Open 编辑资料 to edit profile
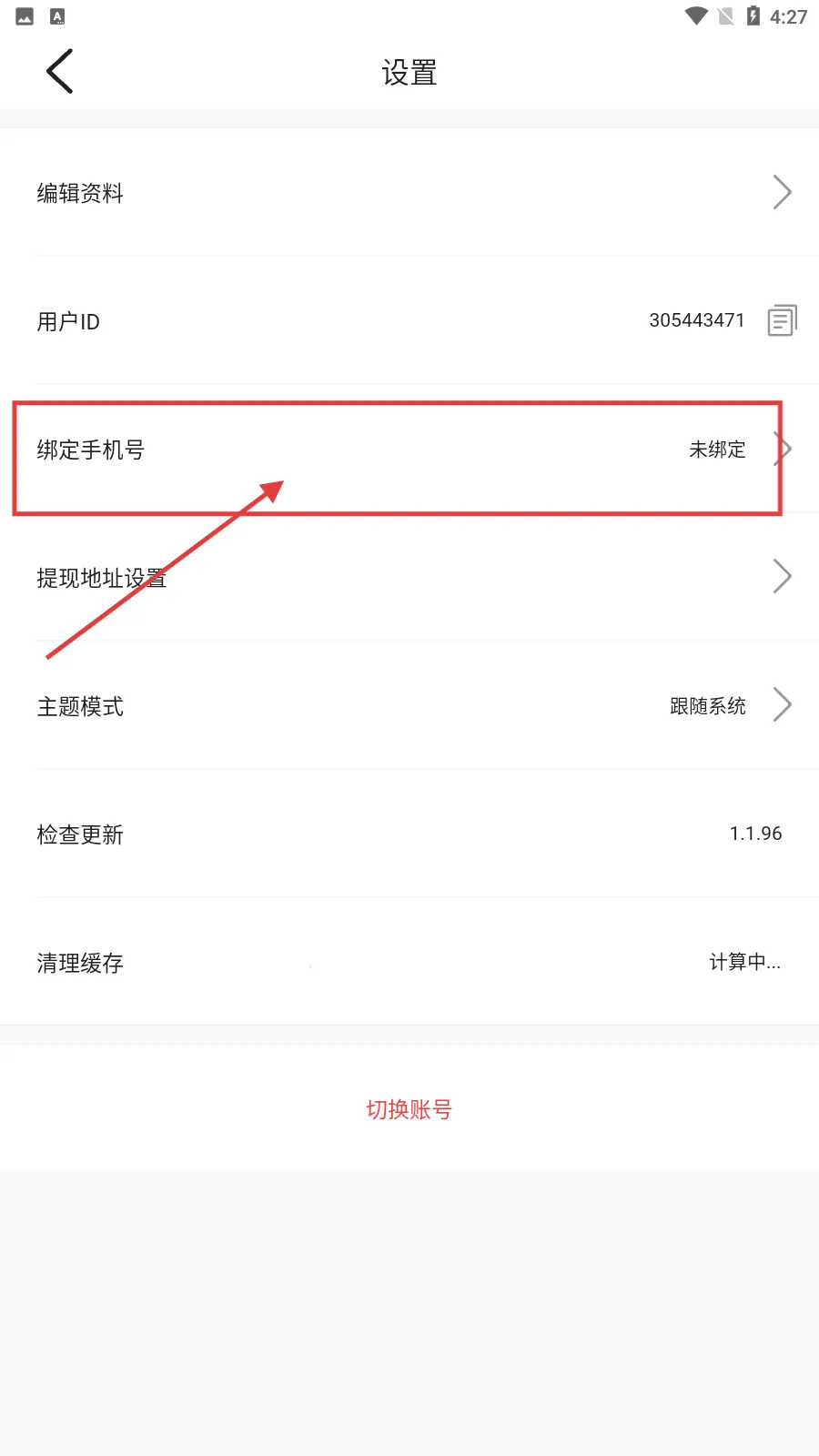Screen dimensions: 819x1456 coord(409,193)
